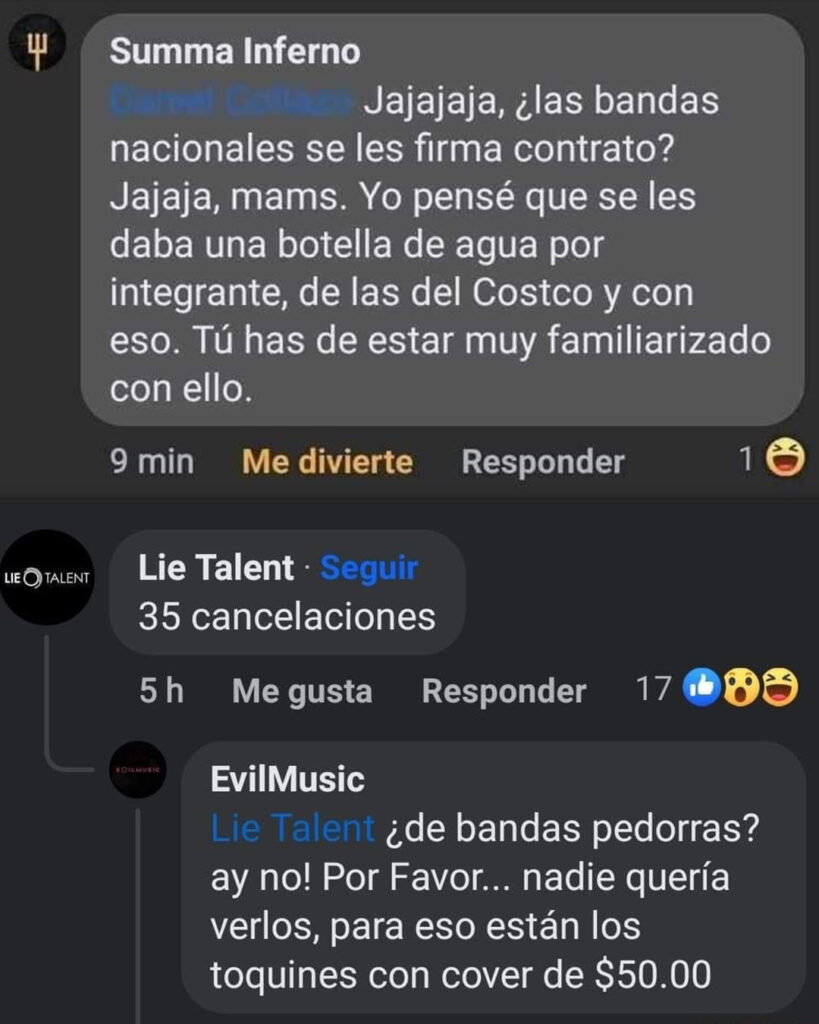The width and height of the screenshot is (819, 1024).
Task: Tap Me divierte under Summa Inferno's comment
Action: 327,461
